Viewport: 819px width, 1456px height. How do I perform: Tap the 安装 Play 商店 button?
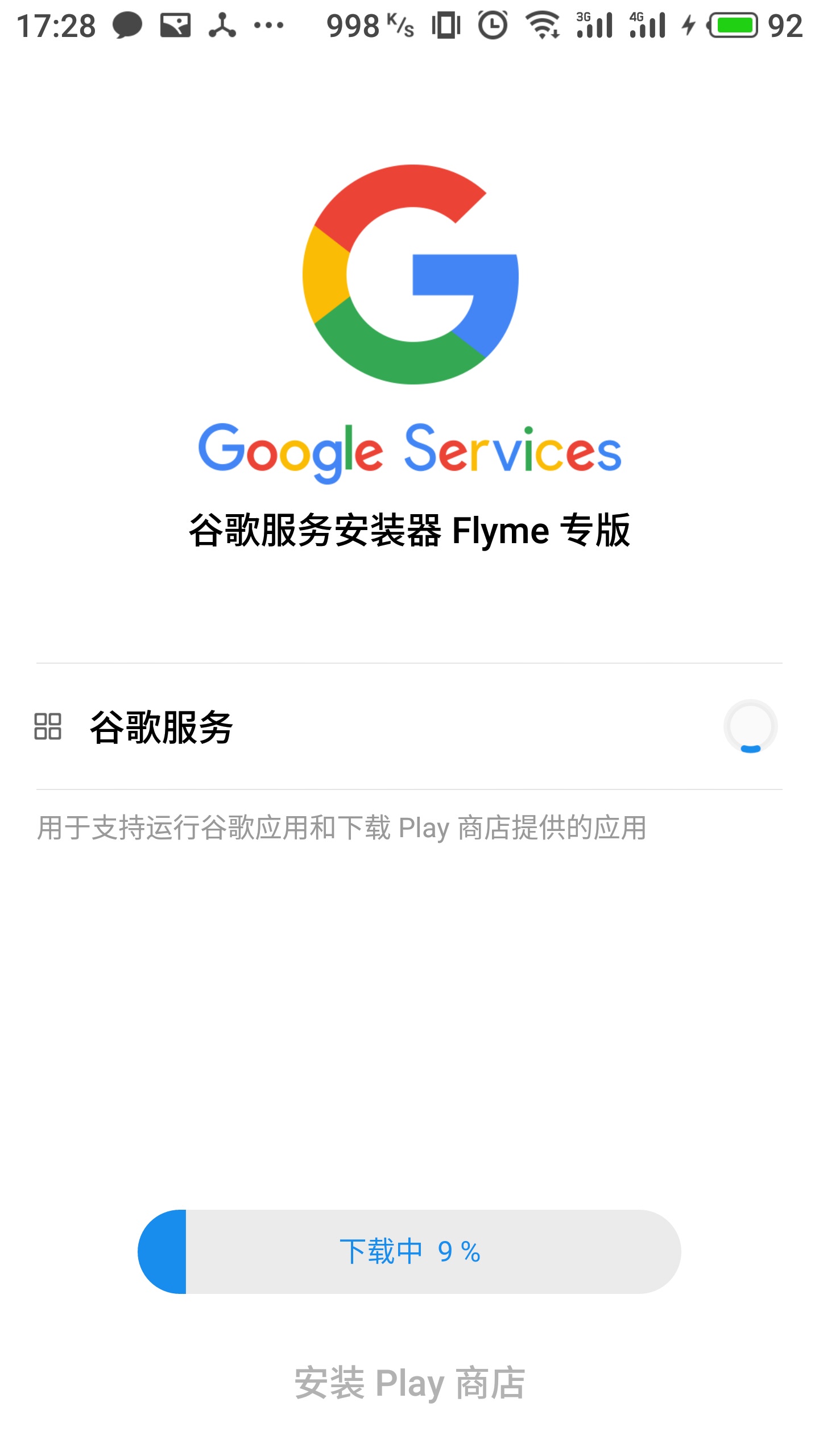409,1383
